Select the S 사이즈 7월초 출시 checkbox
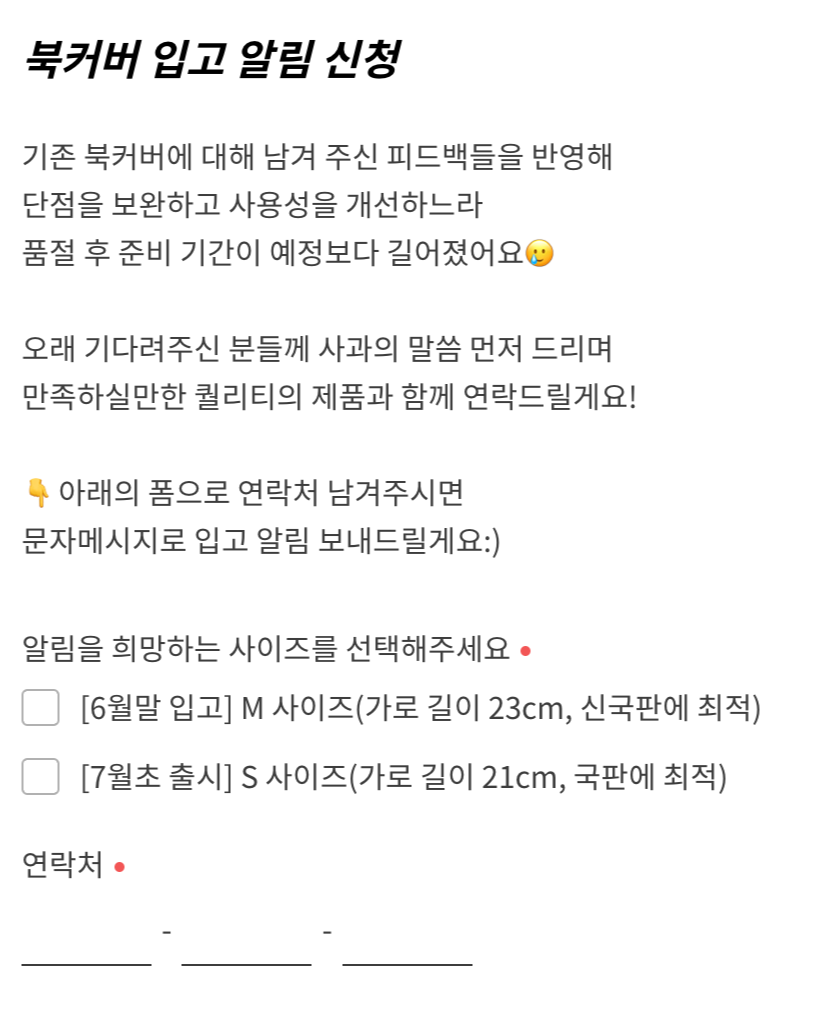 click(41, 776)
